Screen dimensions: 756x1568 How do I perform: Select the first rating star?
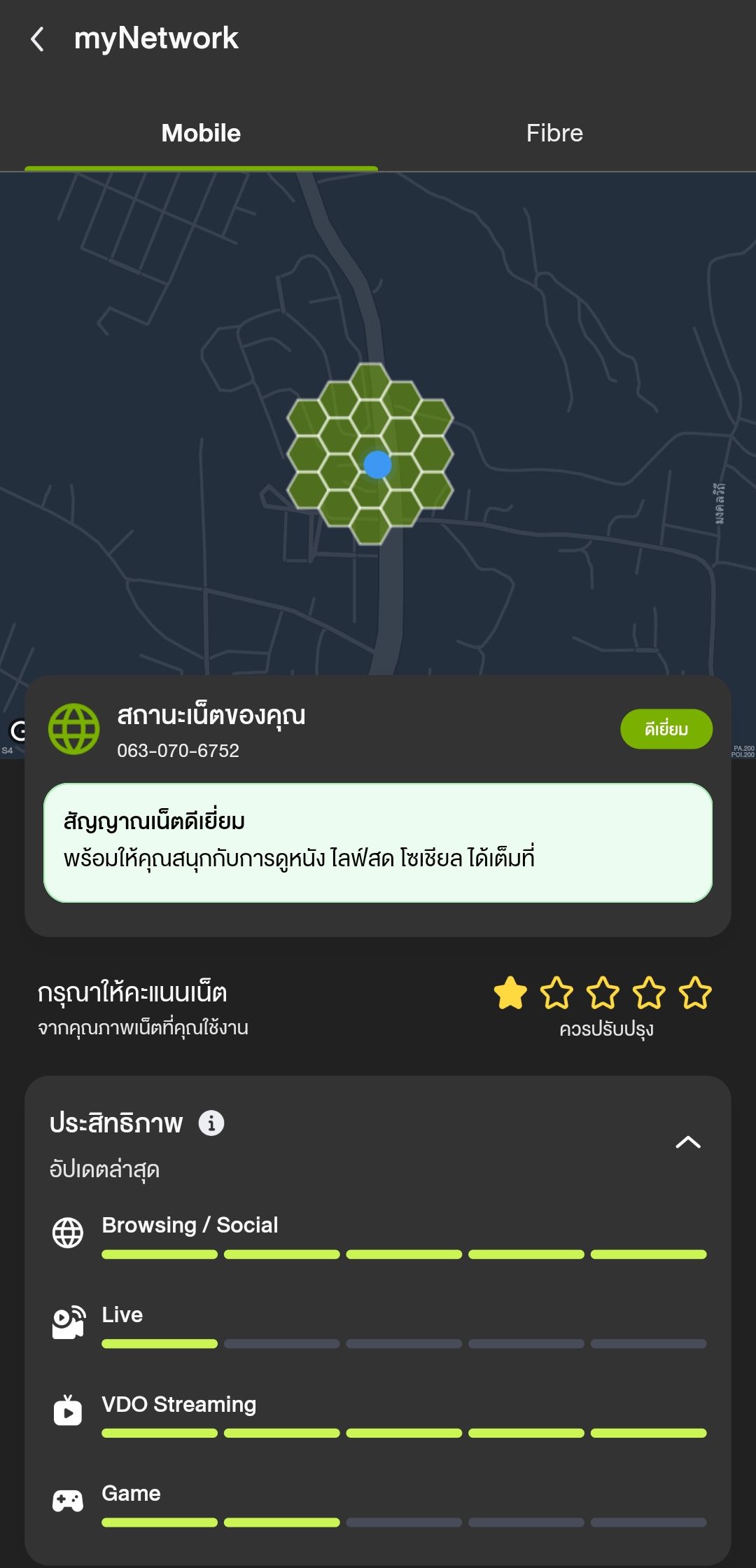click(x=510, y=993)
